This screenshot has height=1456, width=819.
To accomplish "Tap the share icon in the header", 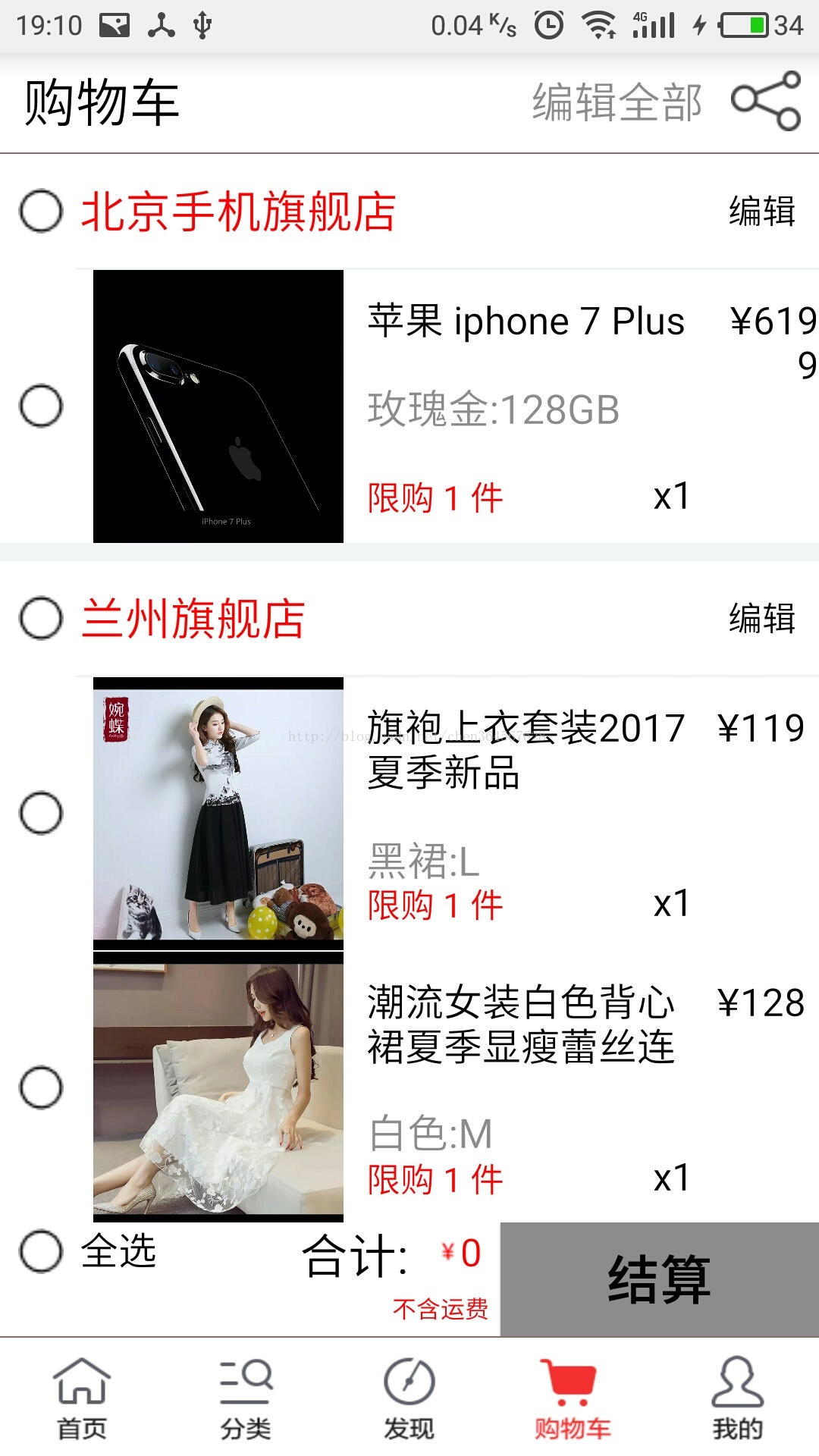I will pyautogui.click(x=766, y=101).
